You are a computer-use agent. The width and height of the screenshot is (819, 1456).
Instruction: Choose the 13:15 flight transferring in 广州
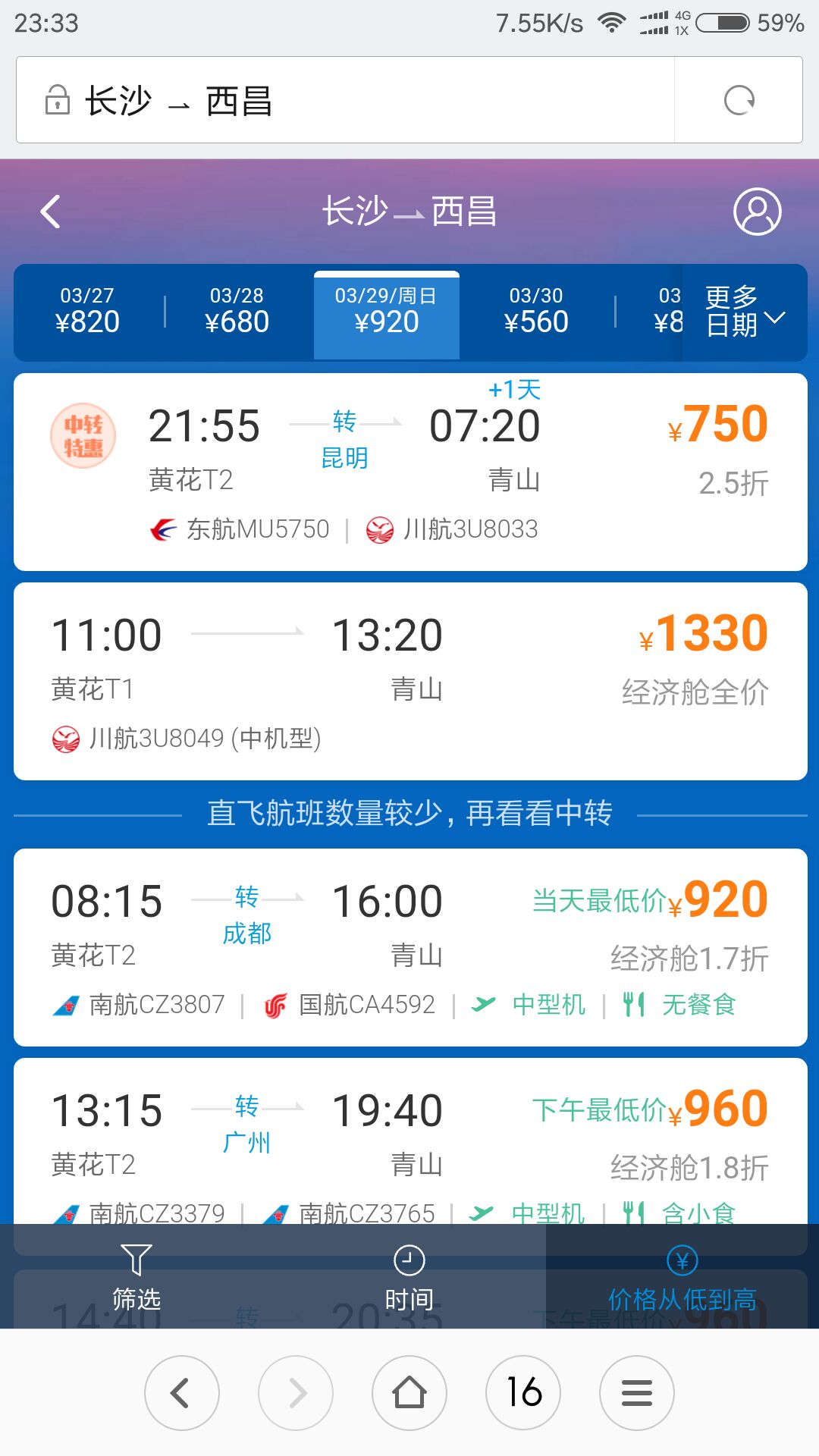click(x=410, y=1141)
